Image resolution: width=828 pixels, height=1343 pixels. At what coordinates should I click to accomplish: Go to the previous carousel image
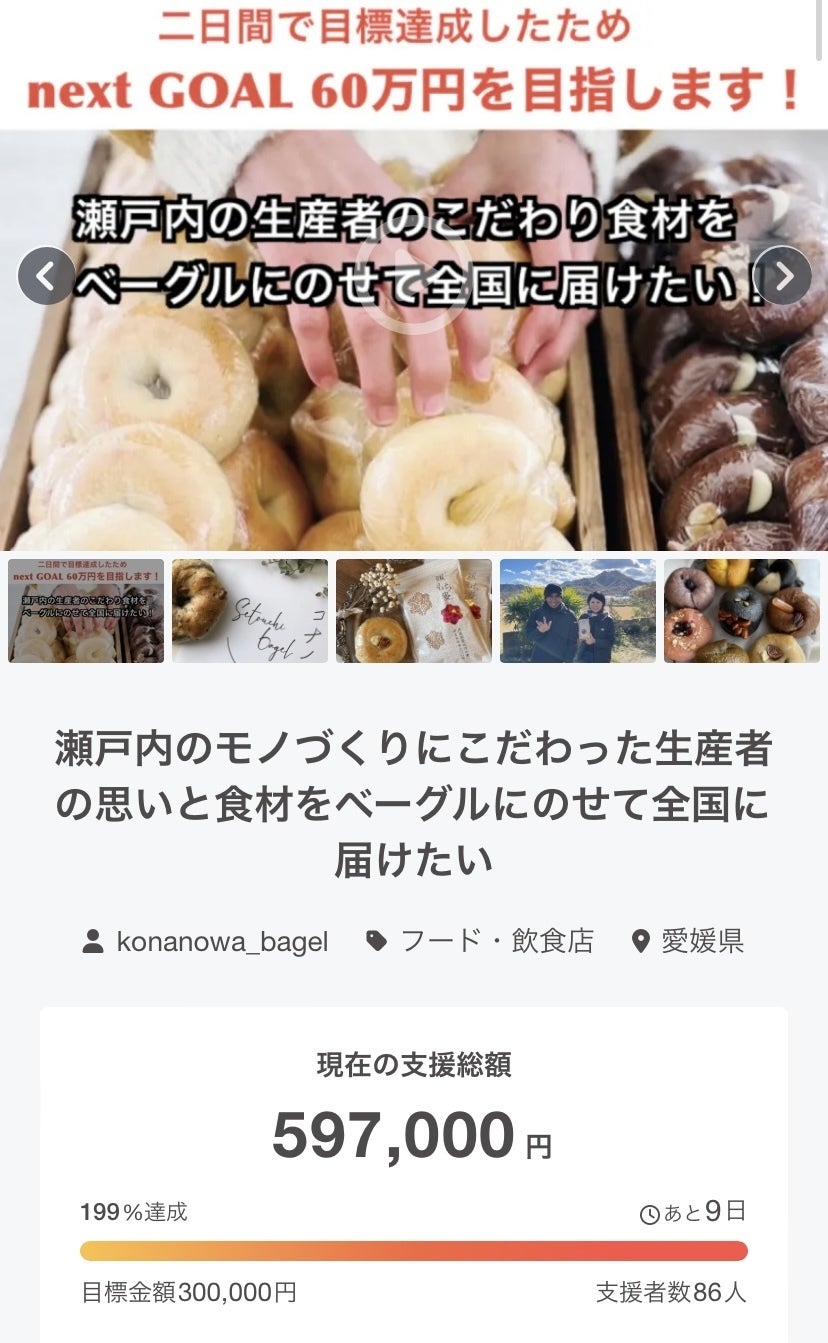[x=46, y=276]
